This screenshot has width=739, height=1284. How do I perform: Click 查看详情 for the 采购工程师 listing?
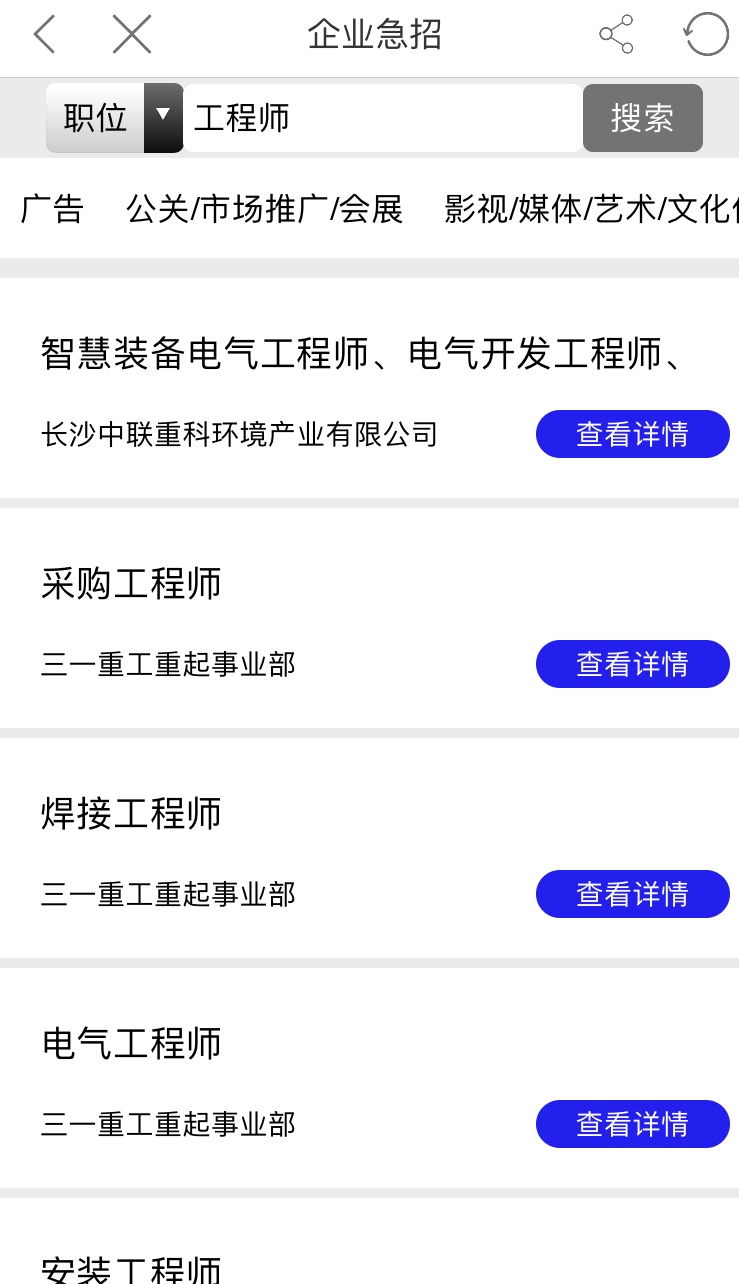(633, 663)
